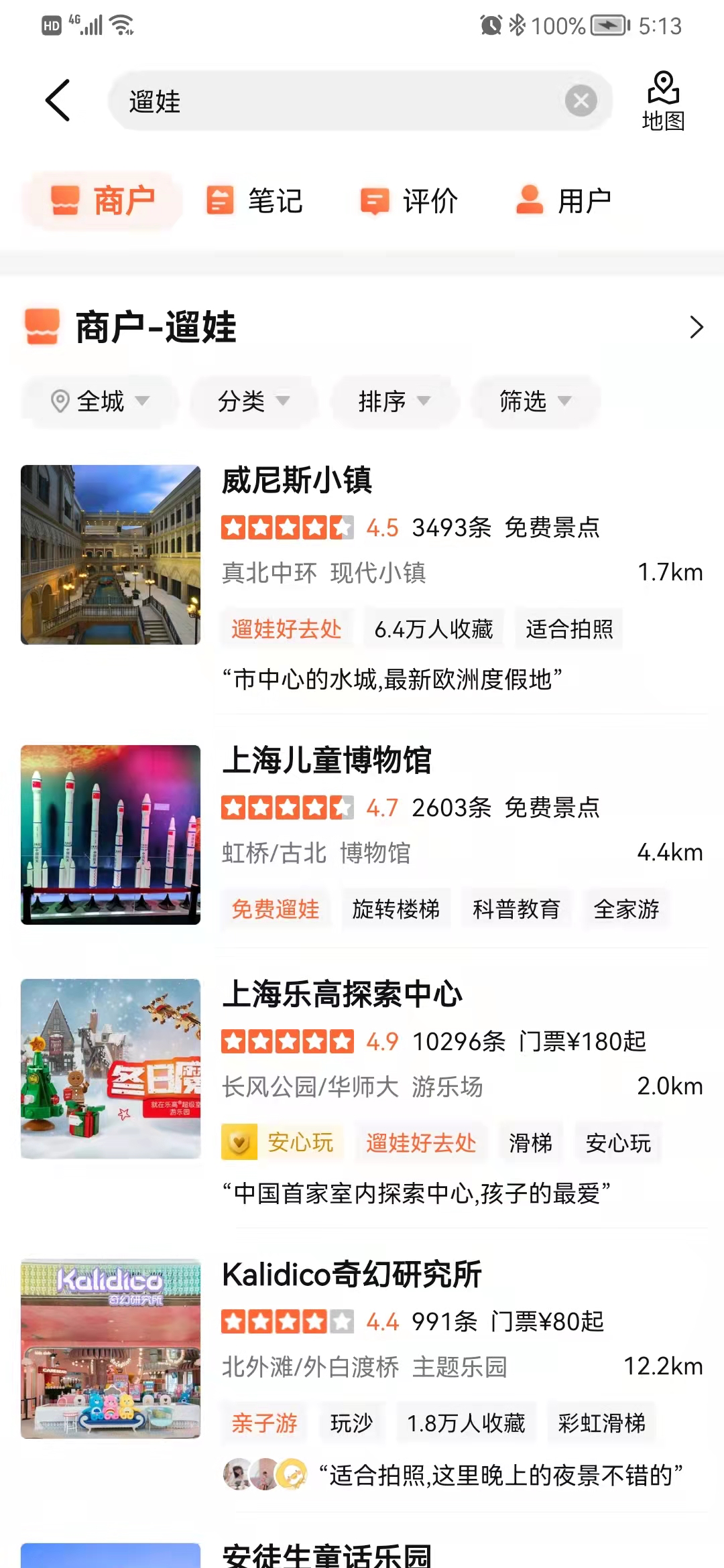Open the Kalidico奇幻研究所 listing
The image size is (724, 1568).
click(x=352, y=1275)
